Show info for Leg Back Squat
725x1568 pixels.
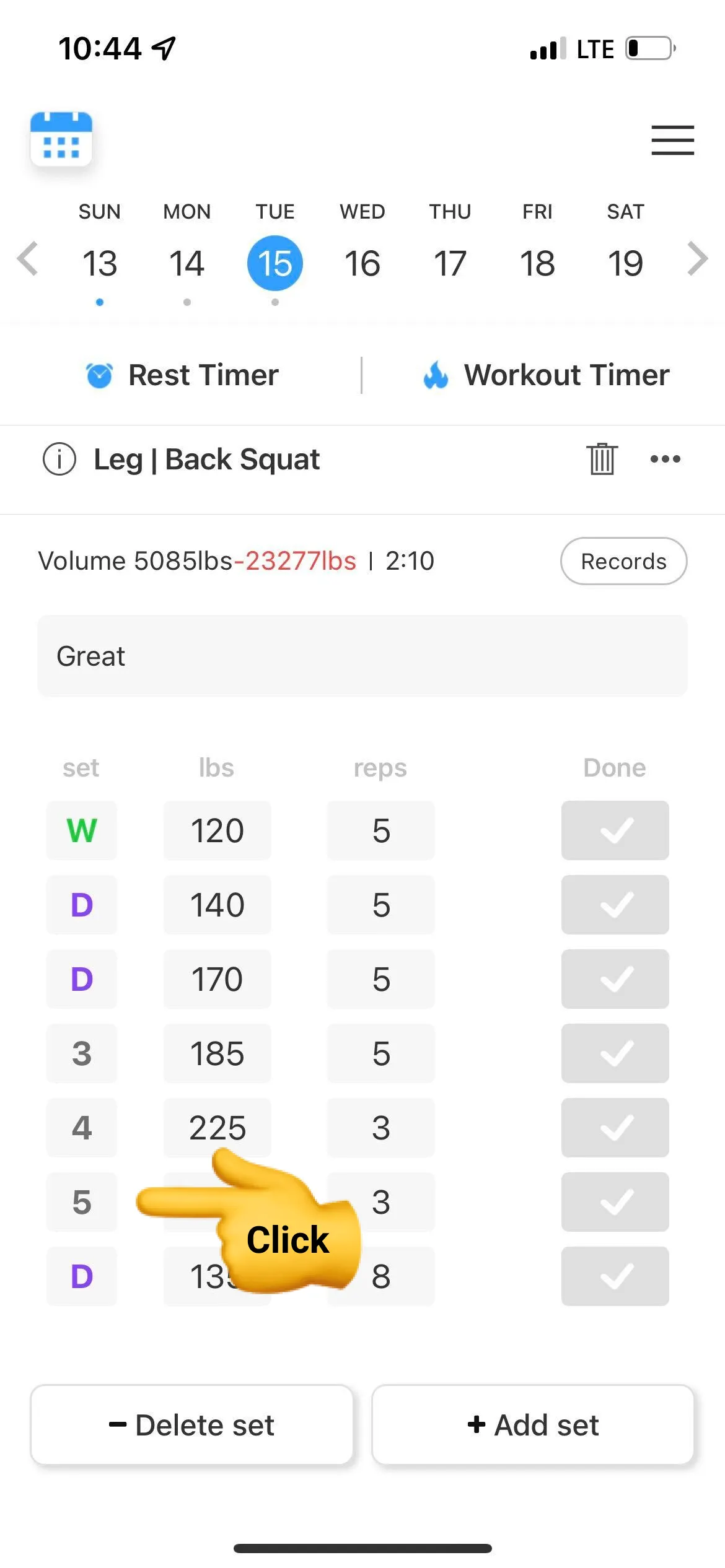point(59,460)
